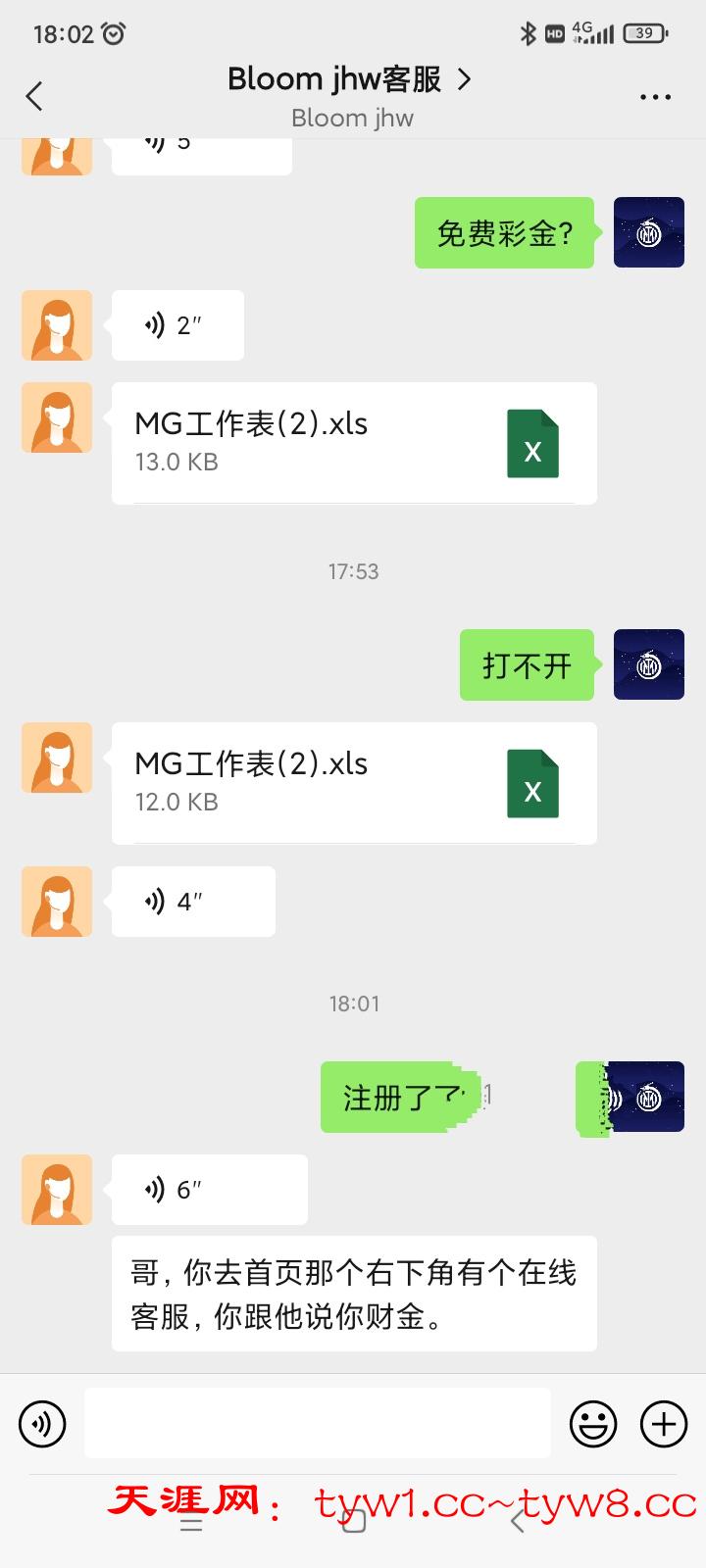This screenshot has height=1568, width=706.
Task: Switch to voice input mode
Action: (42, 1423)
